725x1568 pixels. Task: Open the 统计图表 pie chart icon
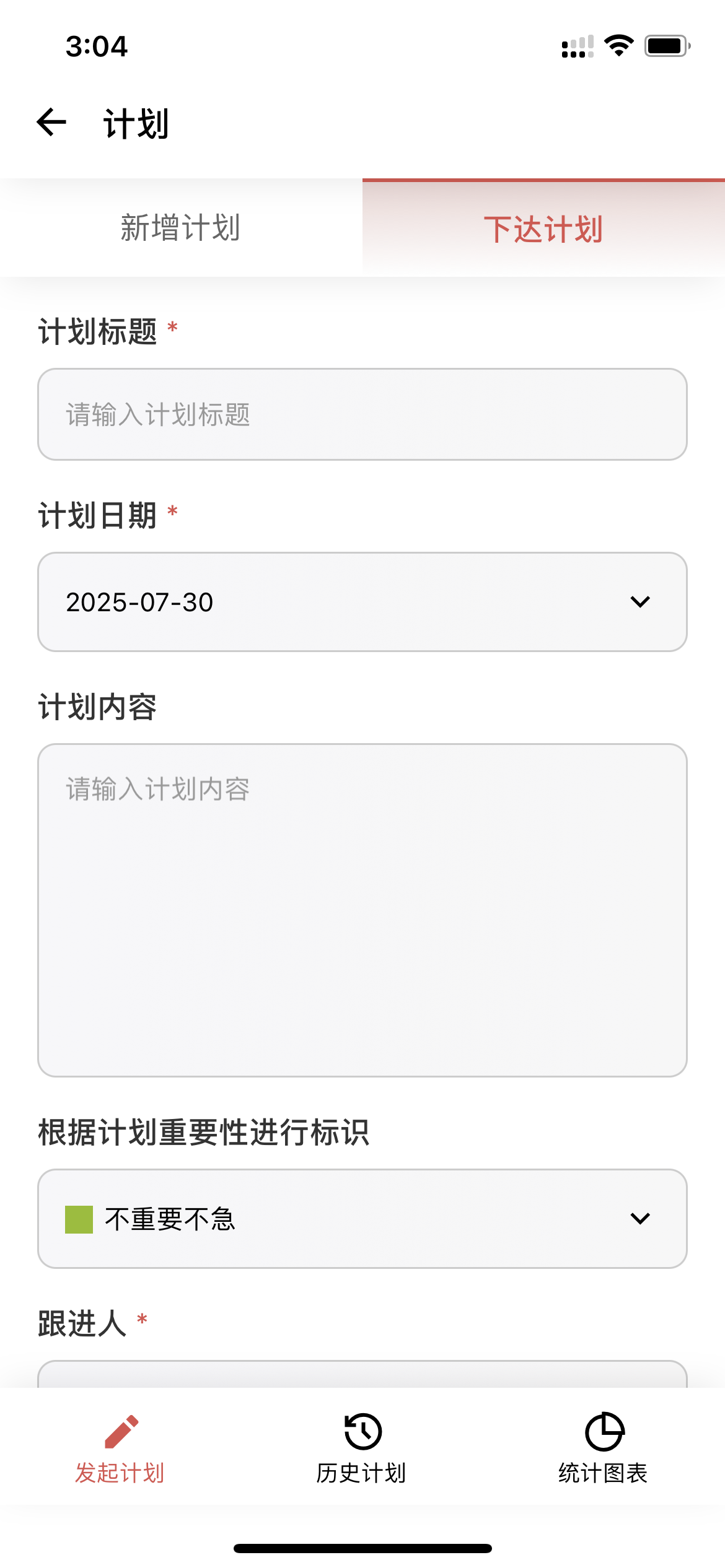tap(604, 1431)
